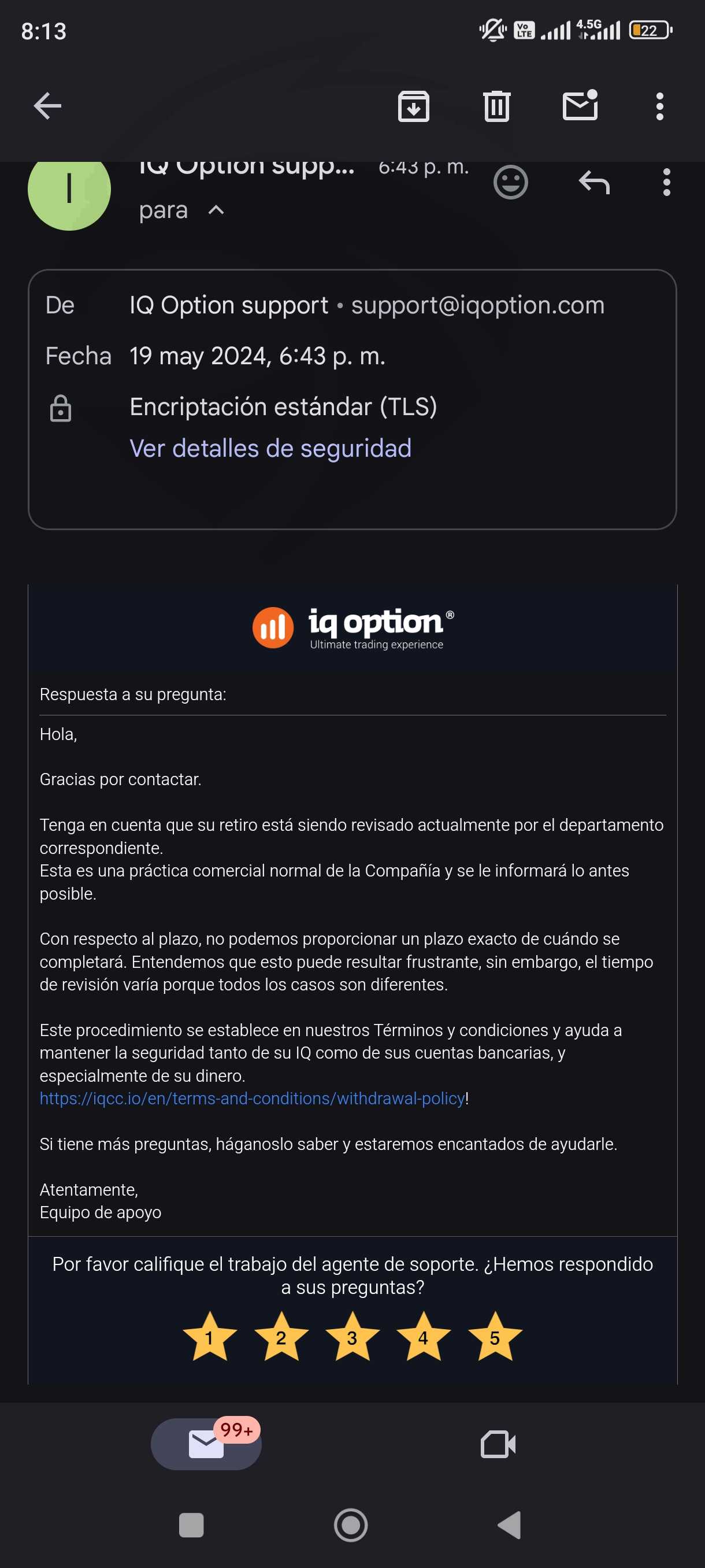The width and height of the screenshot is (705, 1568).
Task: Give the support agent 4 stars
Action: tap(424, 1337)
